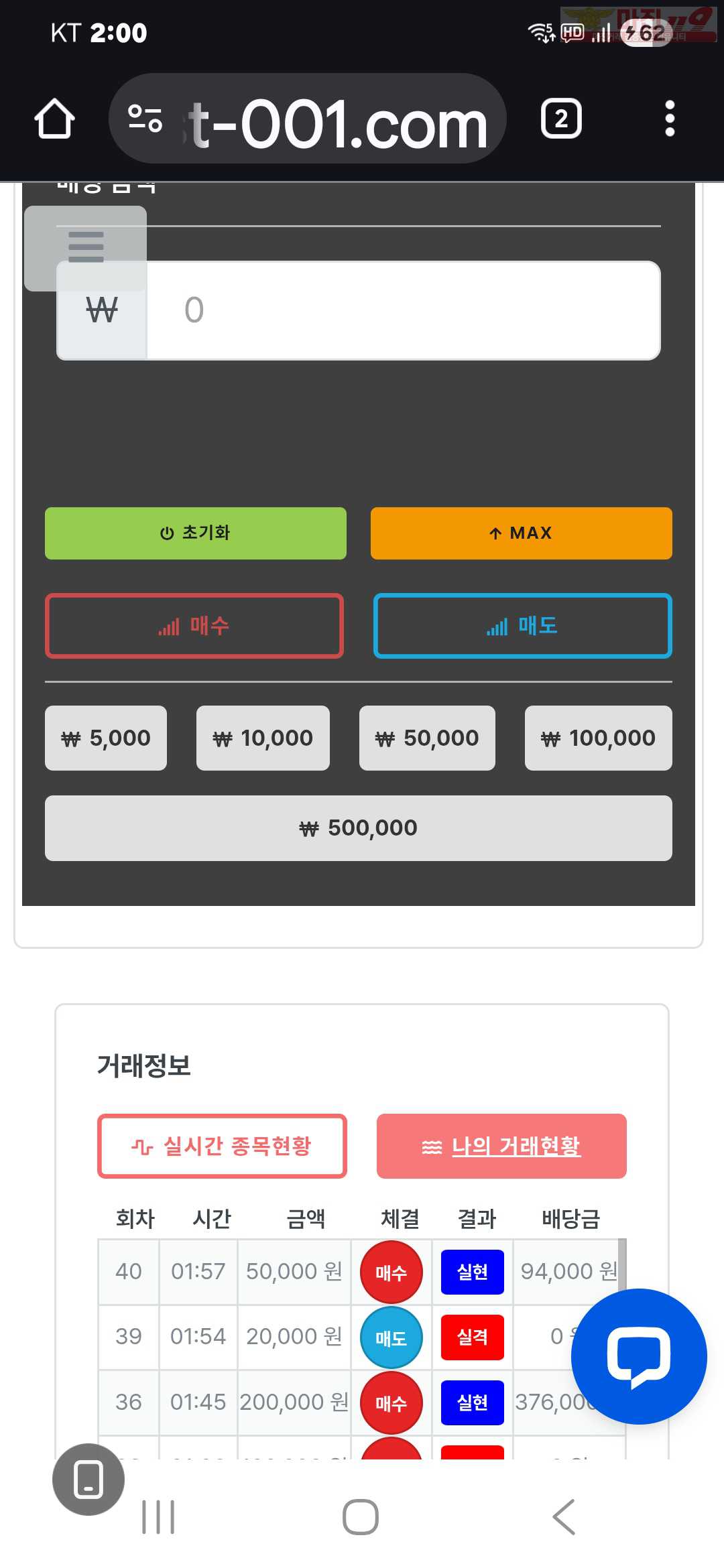Reset the amount with 초기화
This screenshot has height=1568, width=724.
(x=195, y=533)
